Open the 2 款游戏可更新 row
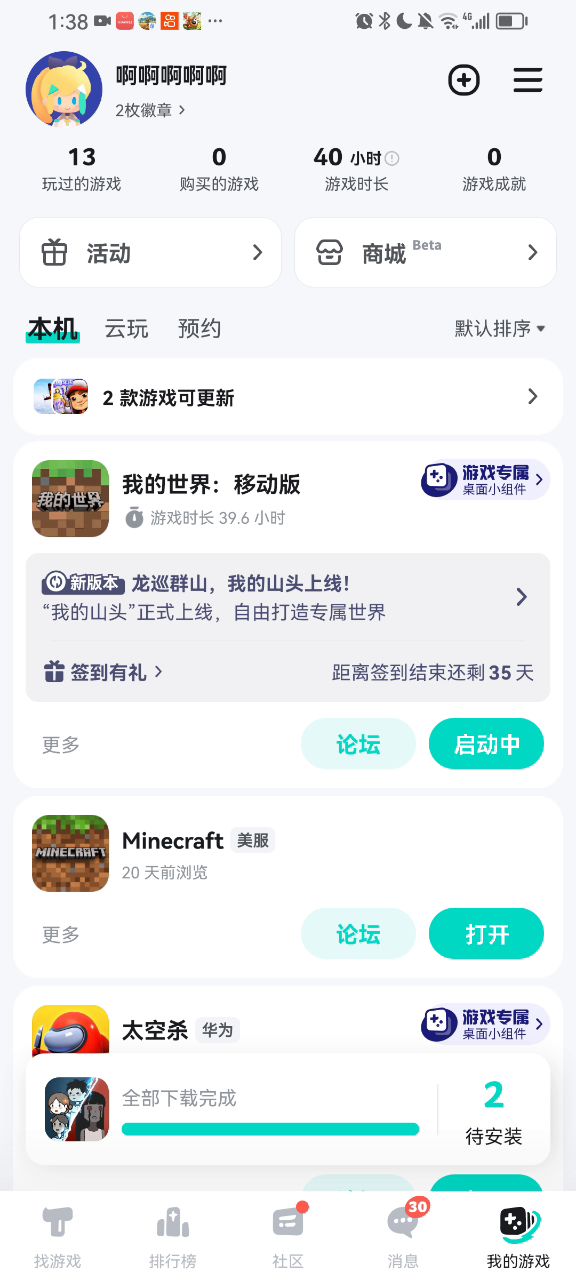 point(288,397)
